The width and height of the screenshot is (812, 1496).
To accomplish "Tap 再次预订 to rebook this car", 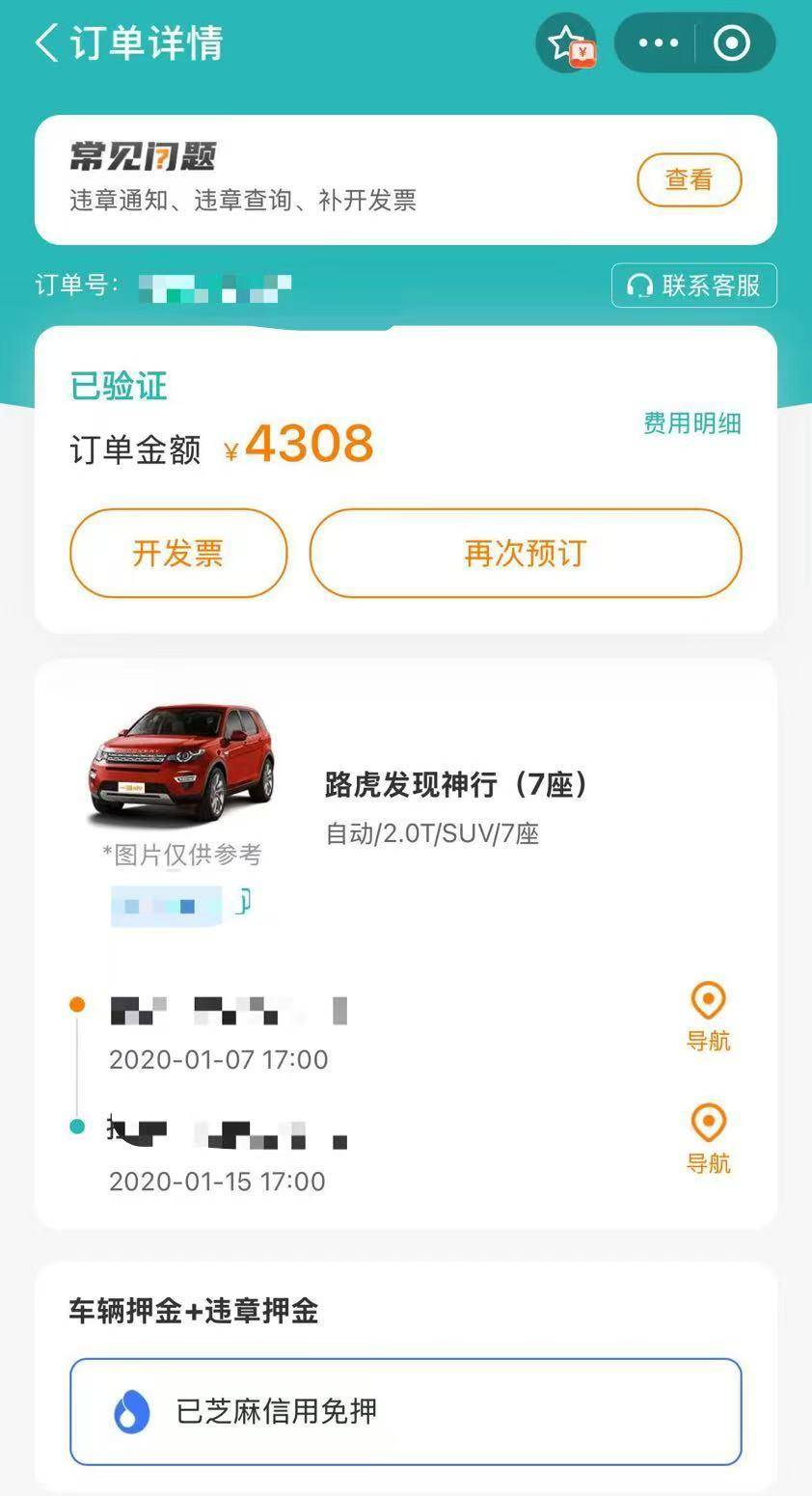I will coord(526,553).
